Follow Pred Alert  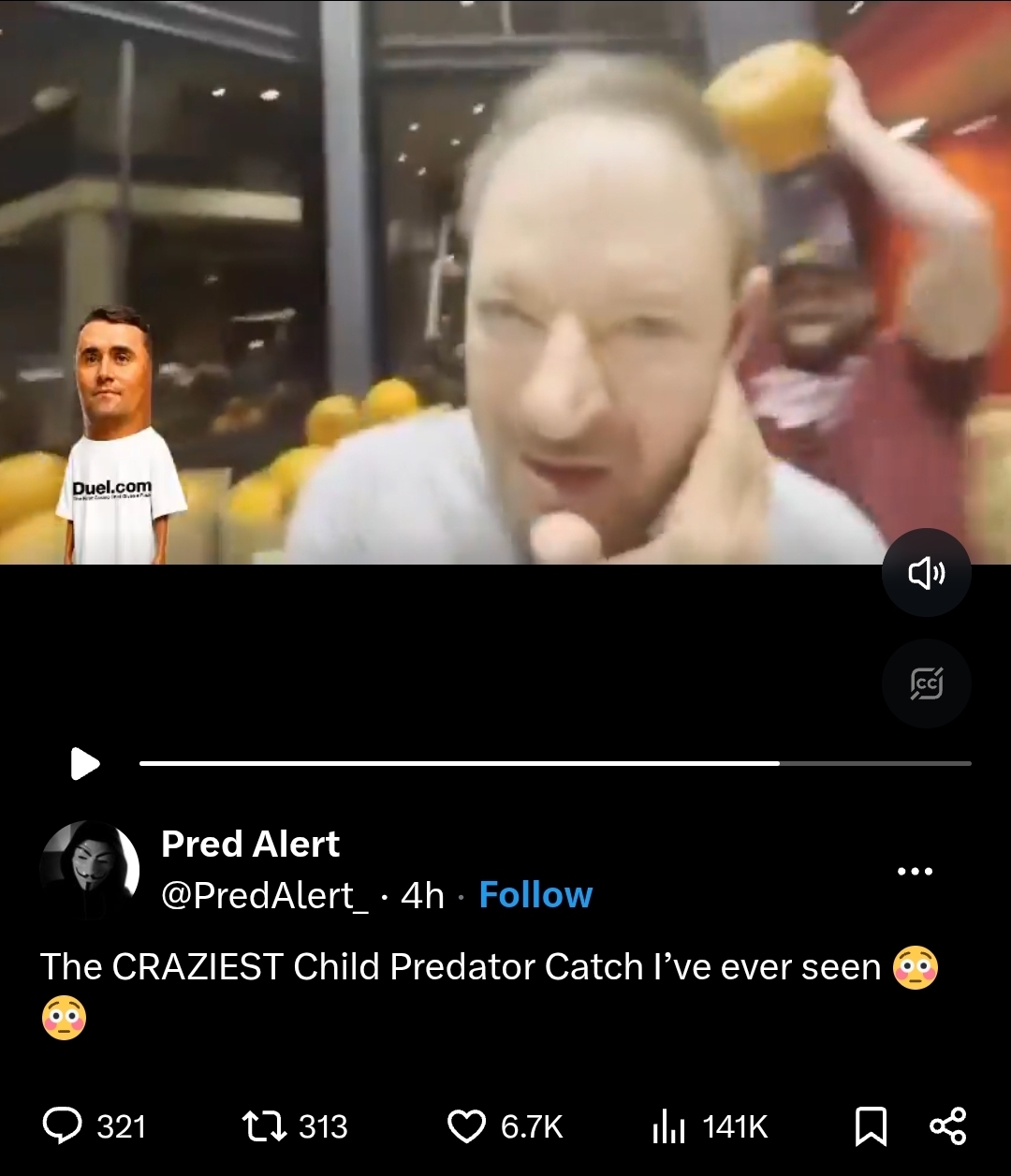coord(535,895)
